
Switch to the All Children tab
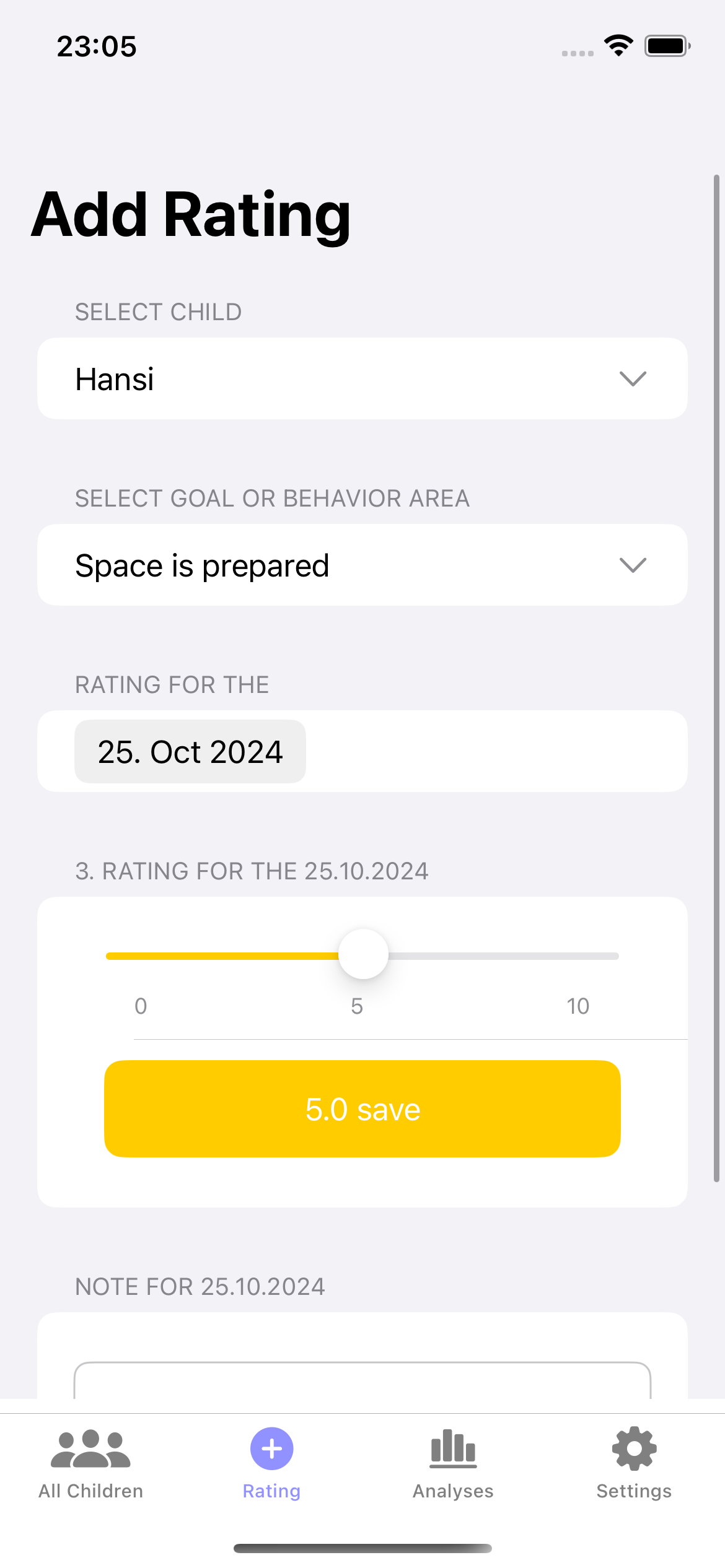[91, 1464]
